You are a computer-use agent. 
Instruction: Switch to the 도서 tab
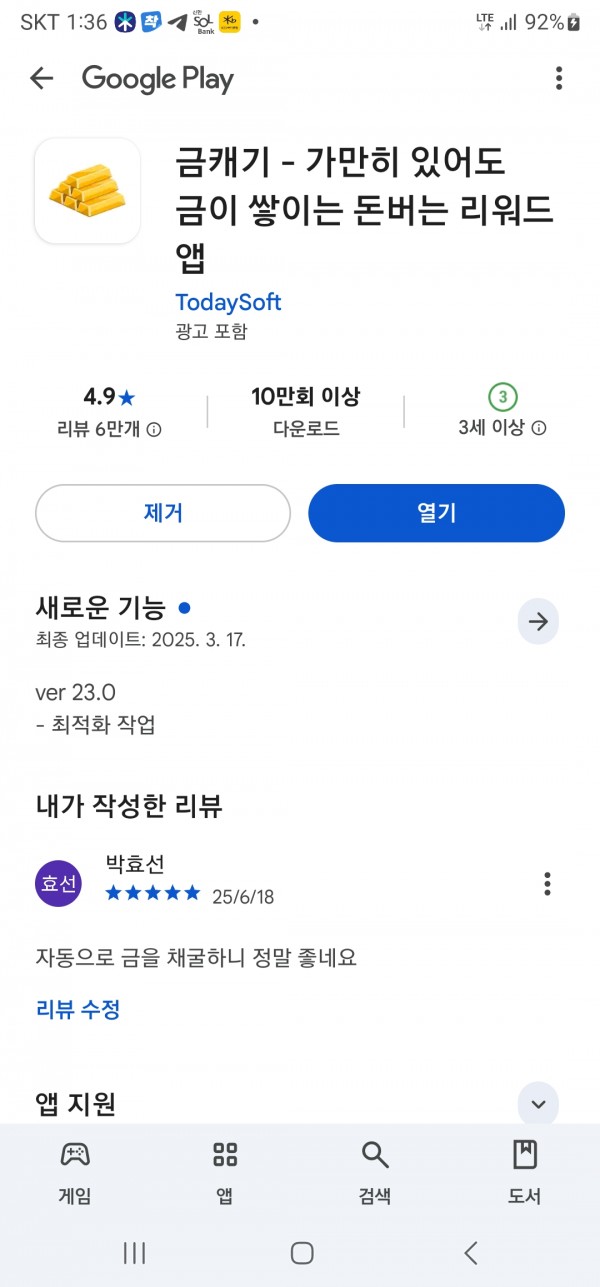click(x=525, y=1171)
